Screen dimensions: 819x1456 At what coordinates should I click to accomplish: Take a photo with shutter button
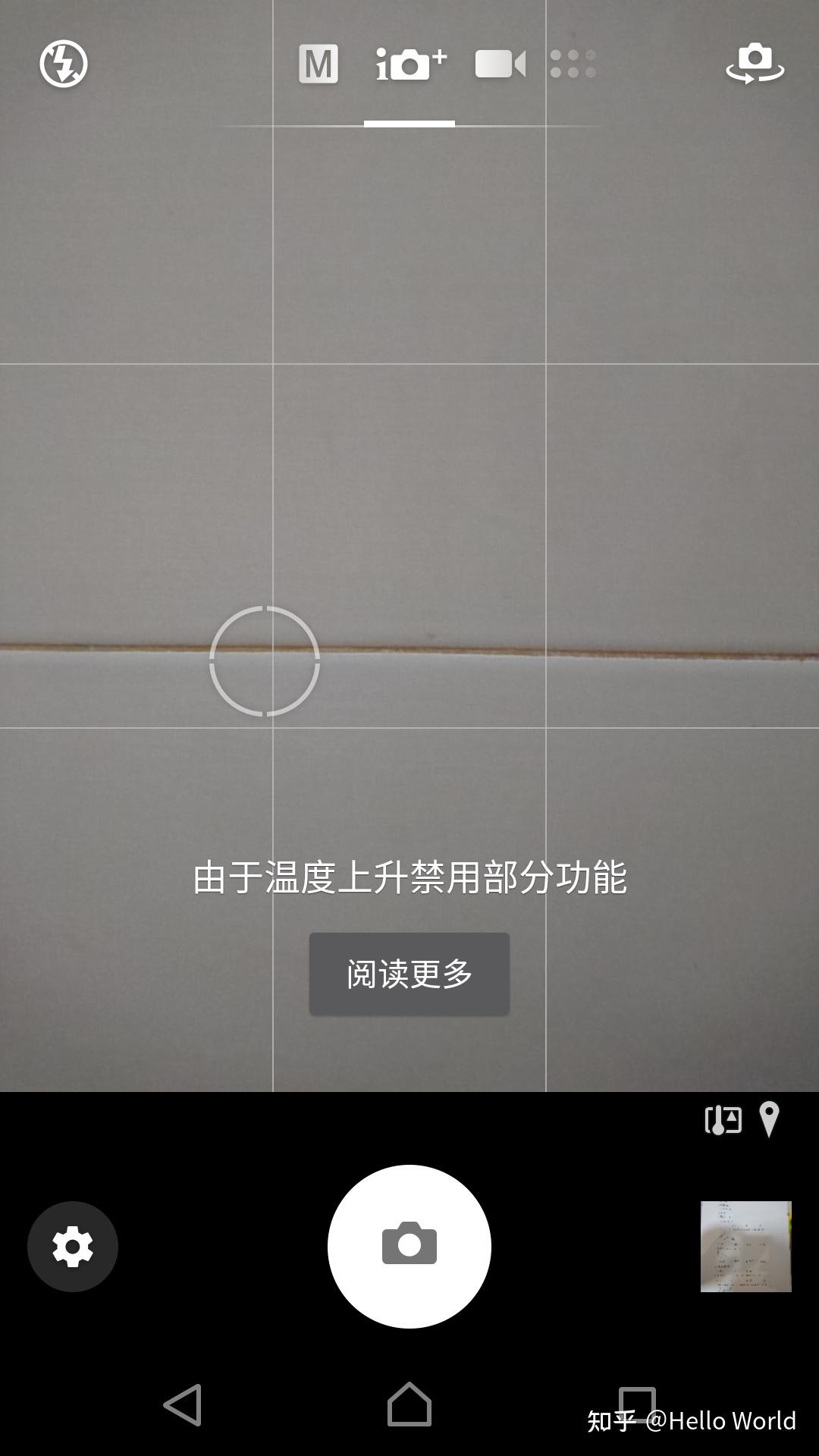[409, 1247]
